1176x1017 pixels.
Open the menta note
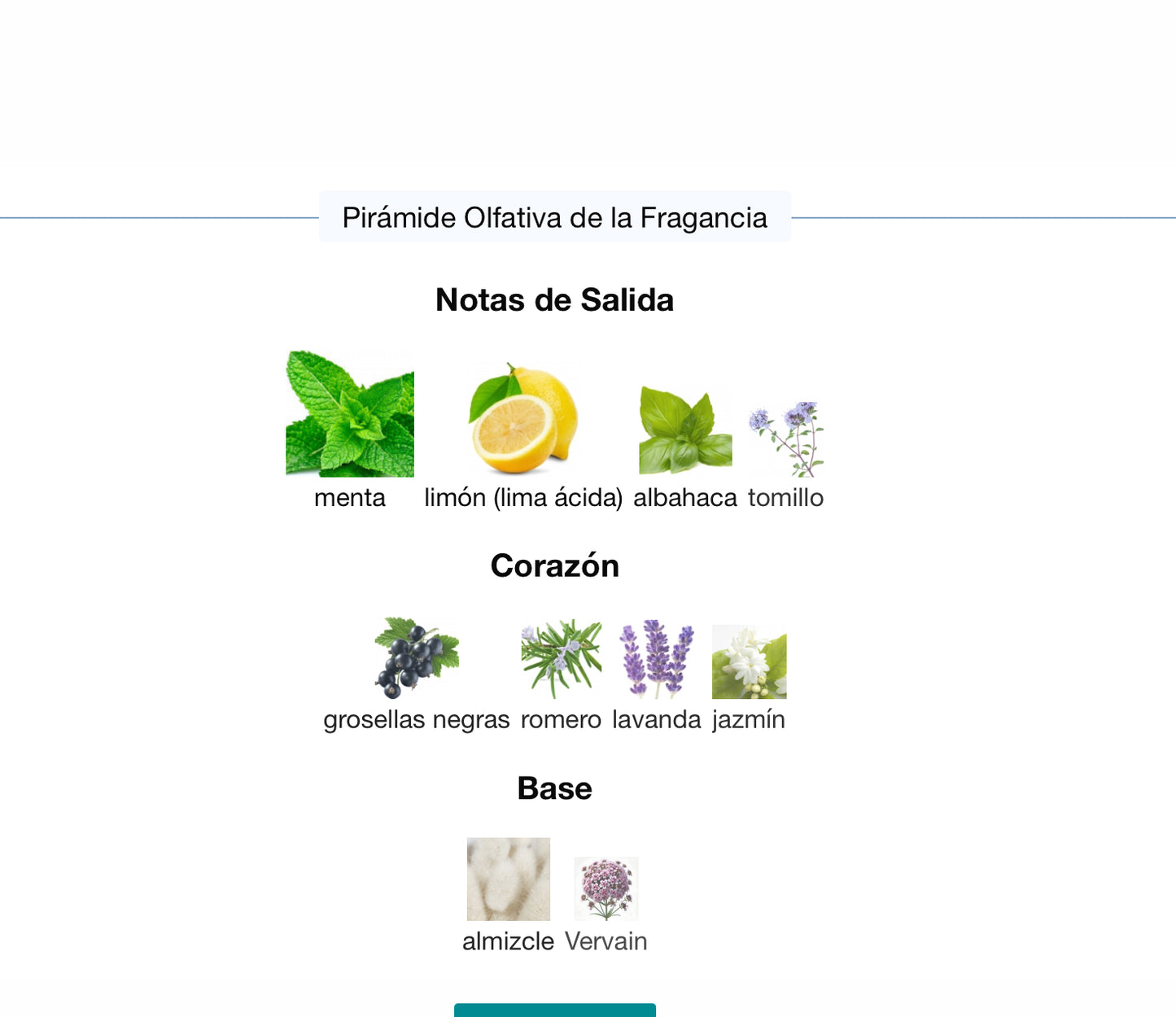350,415
